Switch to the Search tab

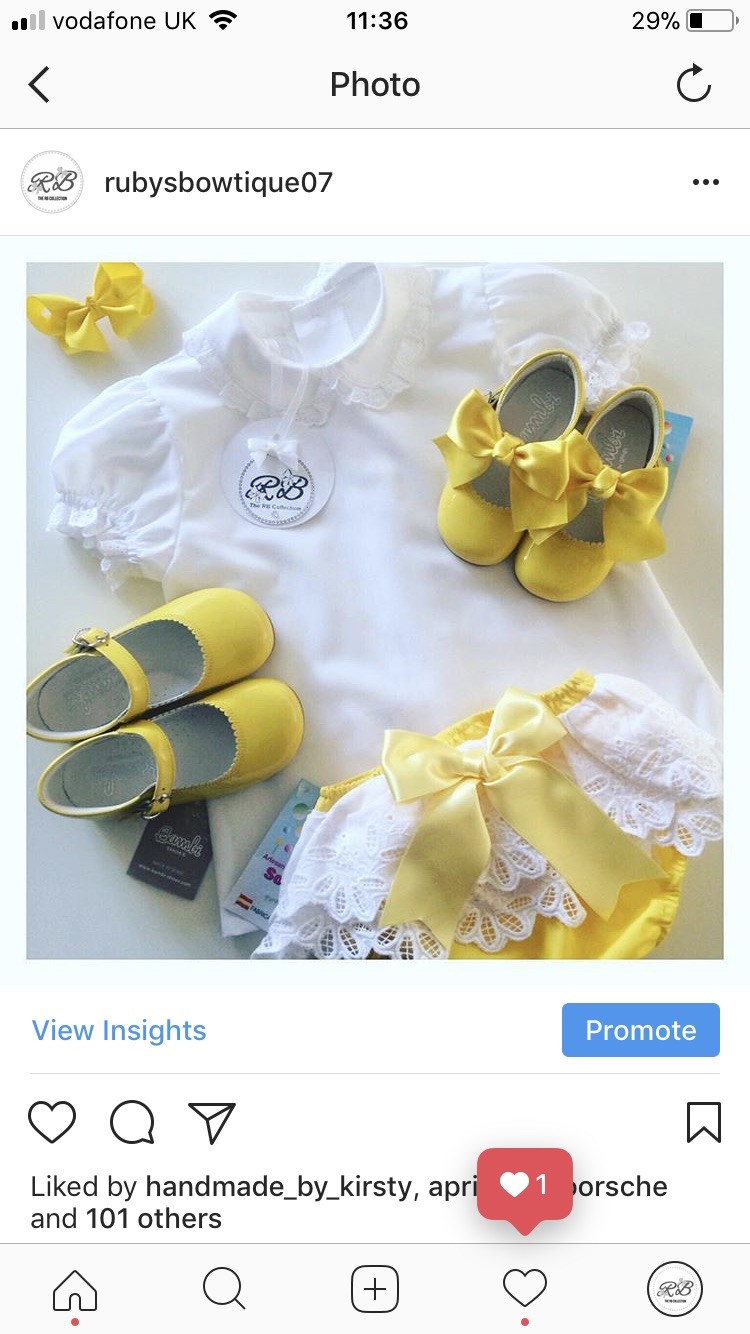tap(224, 1288)
